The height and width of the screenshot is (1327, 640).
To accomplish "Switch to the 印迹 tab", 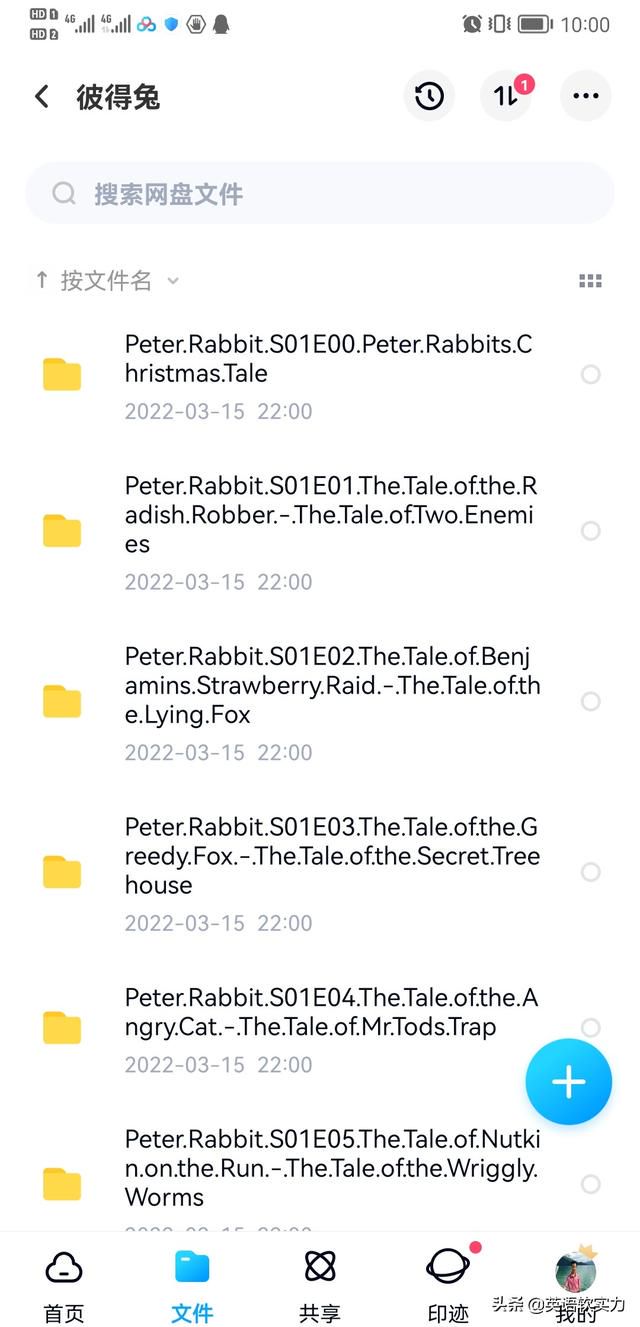I will tap(448, 1284).
